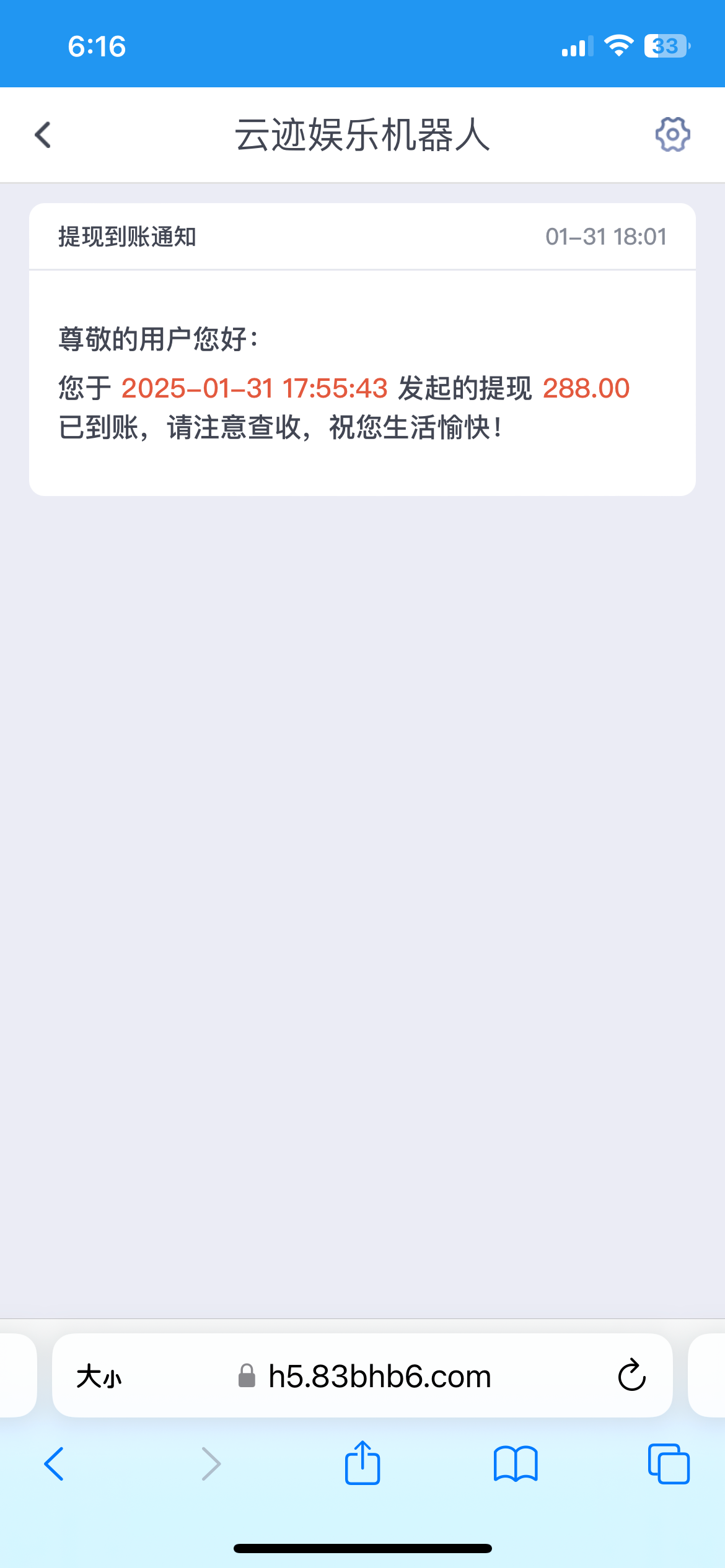Share this page via share icon
Screen dimensions: 725x1568
coord(362,1463)
